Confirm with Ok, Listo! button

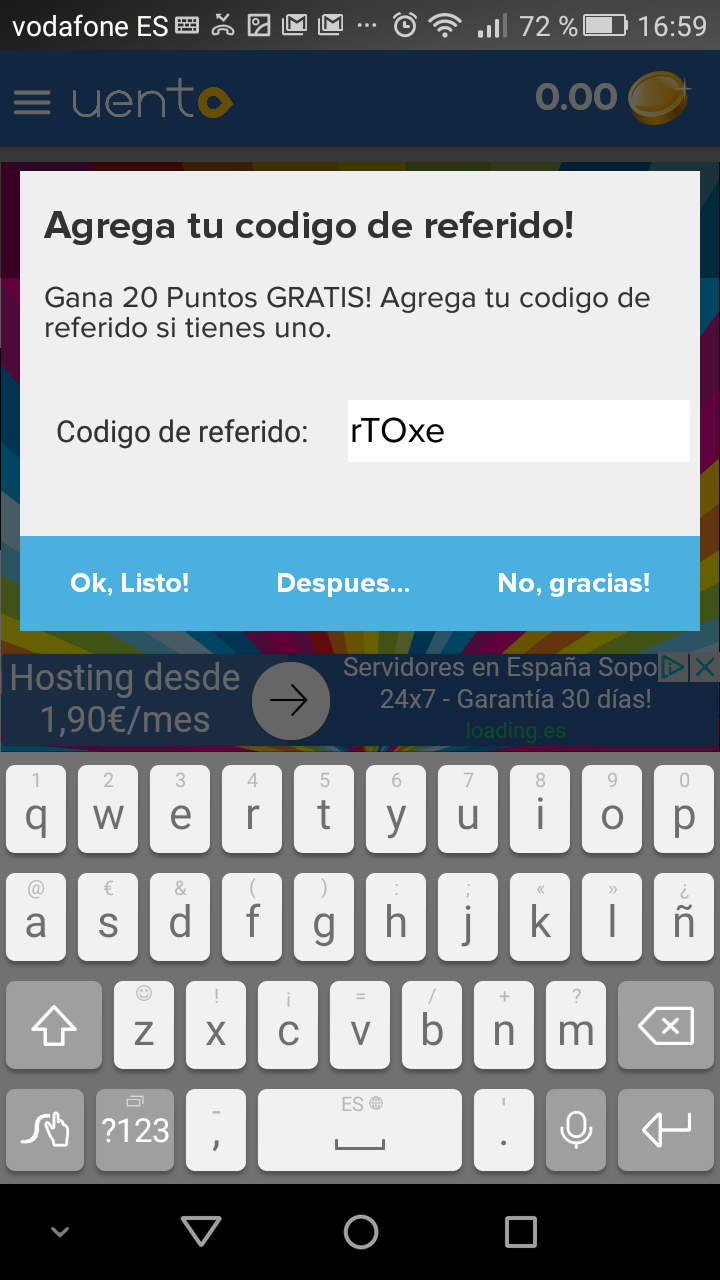click(x=130, y=583)
